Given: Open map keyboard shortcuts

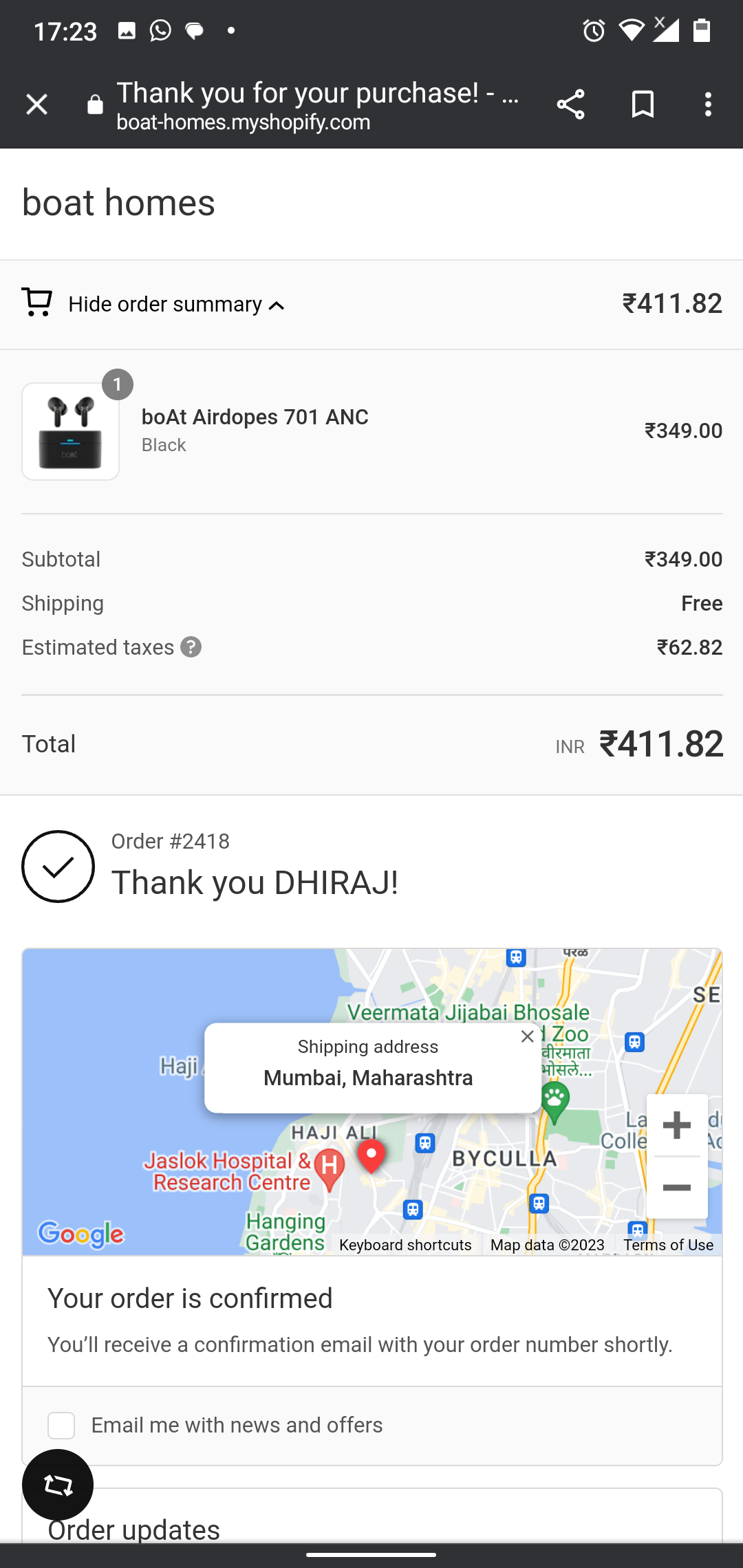Looking at the screenshot, I should point(405,1245).
